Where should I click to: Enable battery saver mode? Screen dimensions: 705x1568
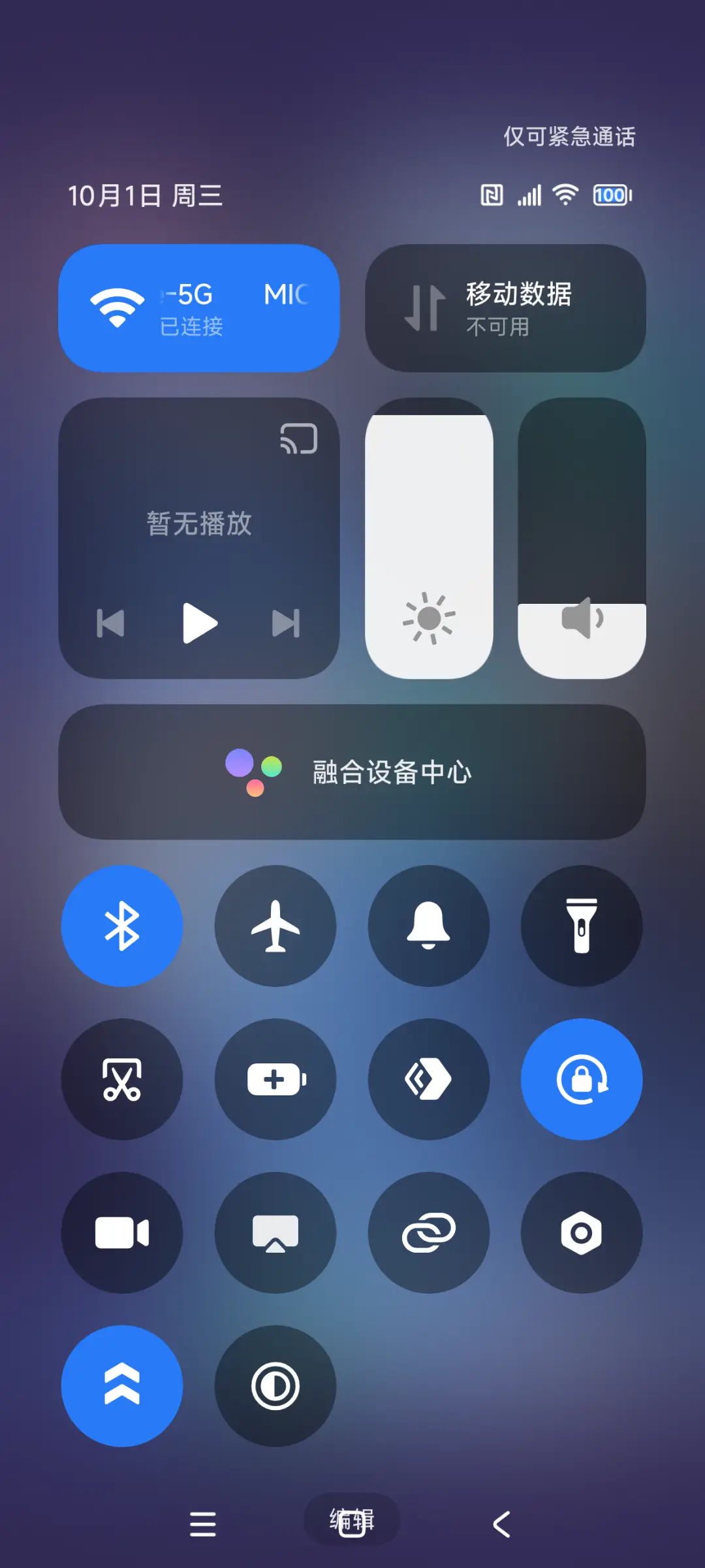point(275,1079)
